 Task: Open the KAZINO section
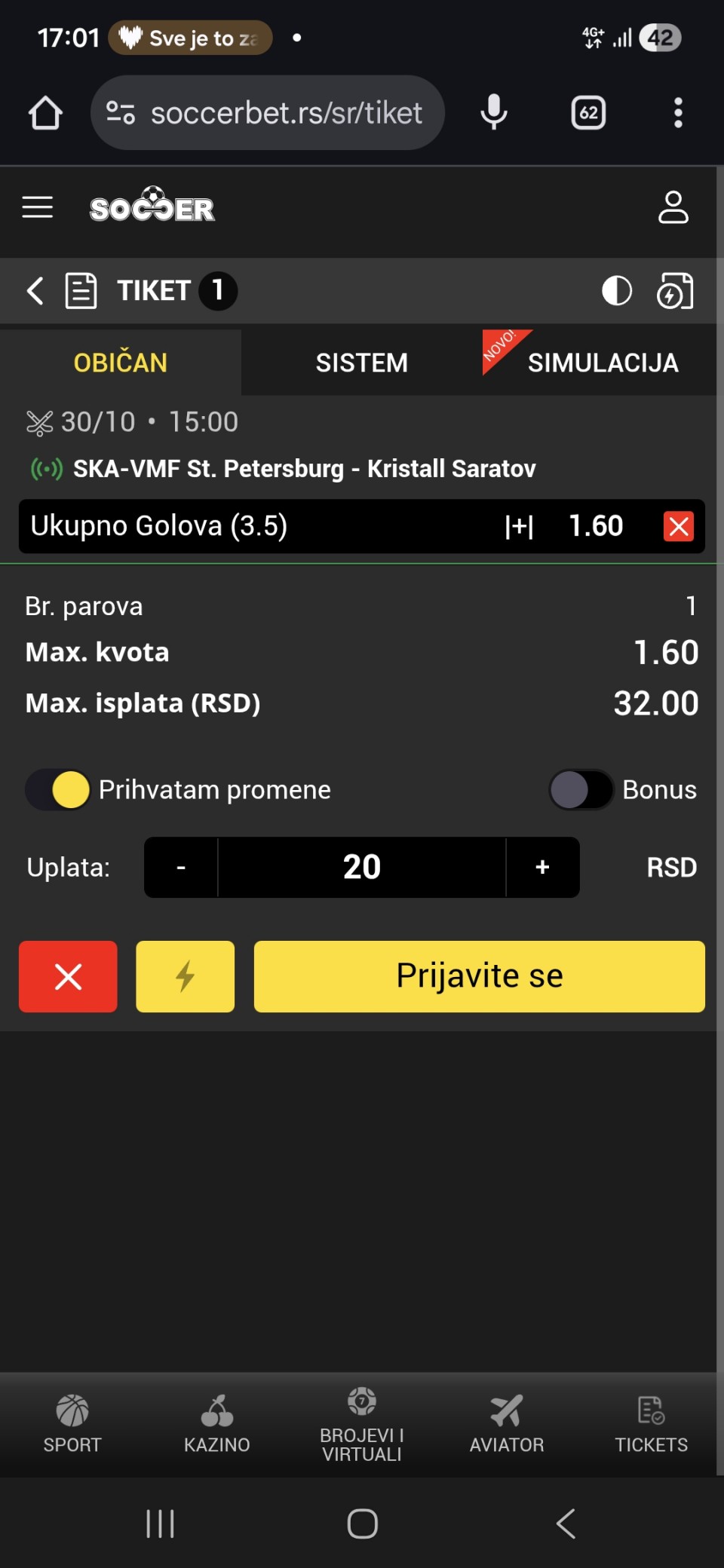217,1423
